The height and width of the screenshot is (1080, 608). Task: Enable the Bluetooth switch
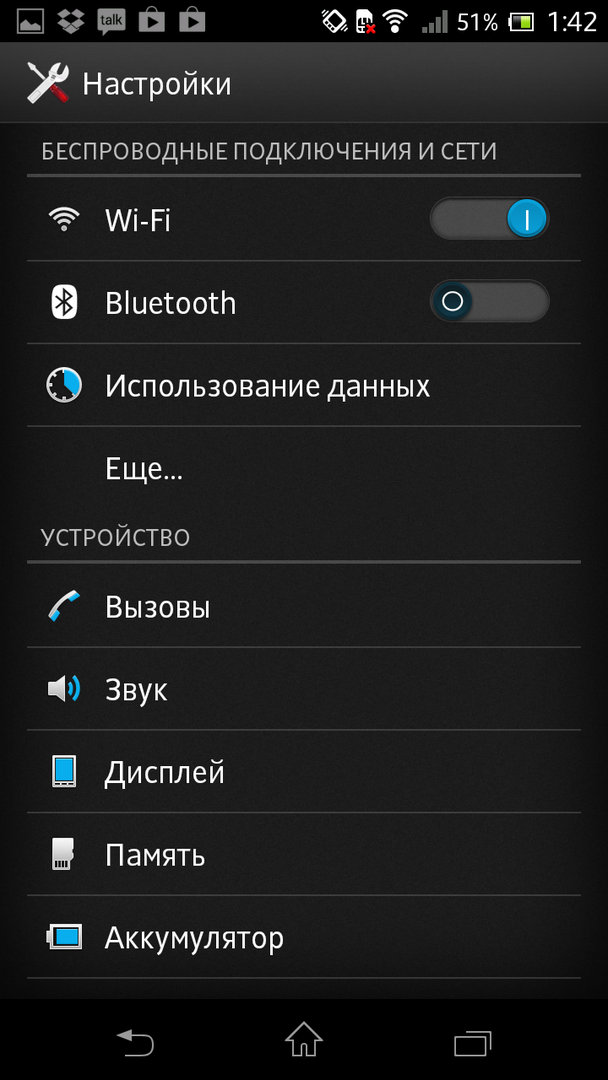(489, 302)
